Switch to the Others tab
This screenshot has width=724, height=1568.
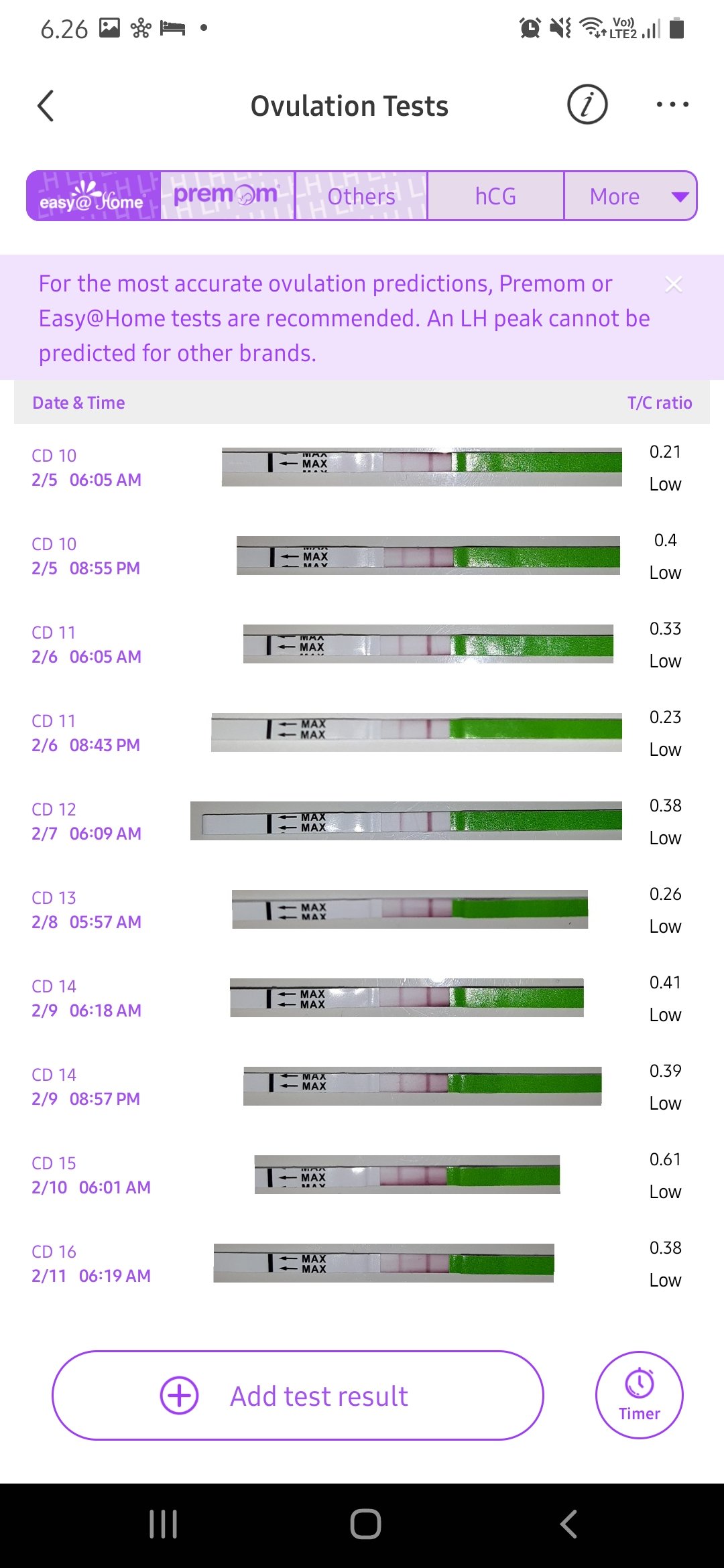(x=361, y=196)
